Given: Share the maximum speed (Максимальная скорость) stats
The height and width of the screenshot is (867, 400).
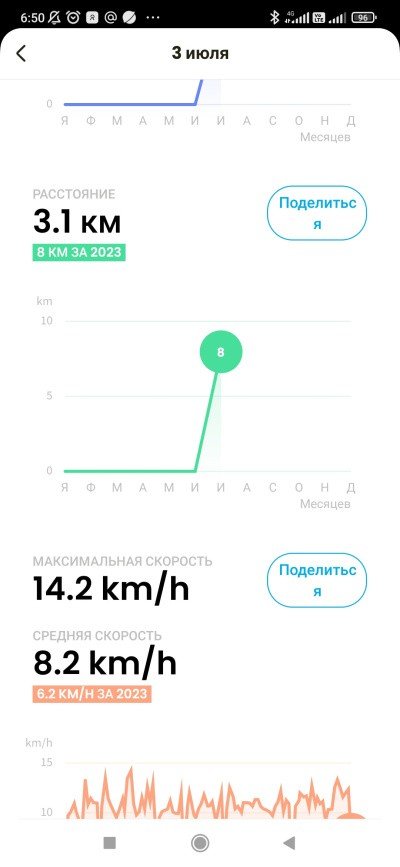Looking at the screenshot, I should 317,580.
